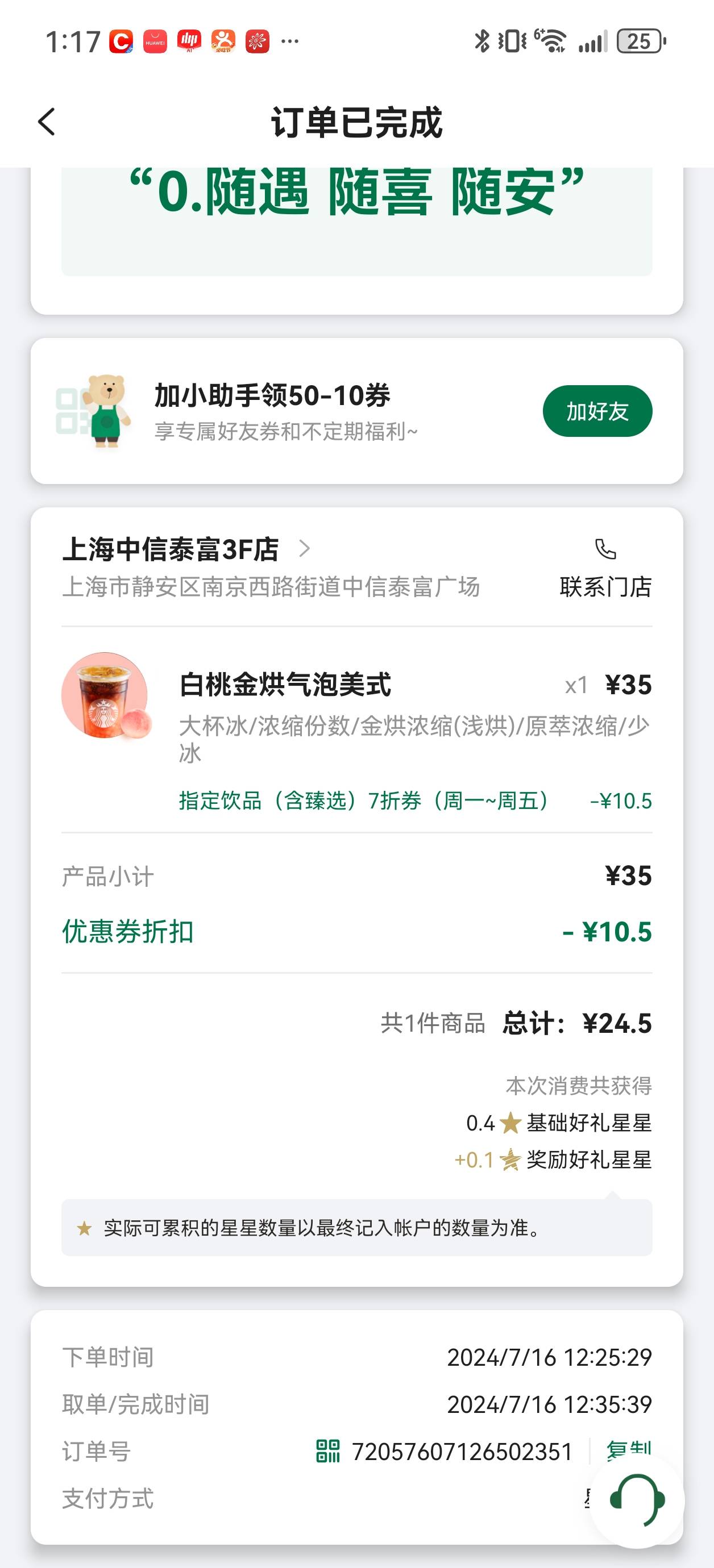Copy the order number with 复制
Viewport: 714px width, 1568px height.
point(629,1450)
